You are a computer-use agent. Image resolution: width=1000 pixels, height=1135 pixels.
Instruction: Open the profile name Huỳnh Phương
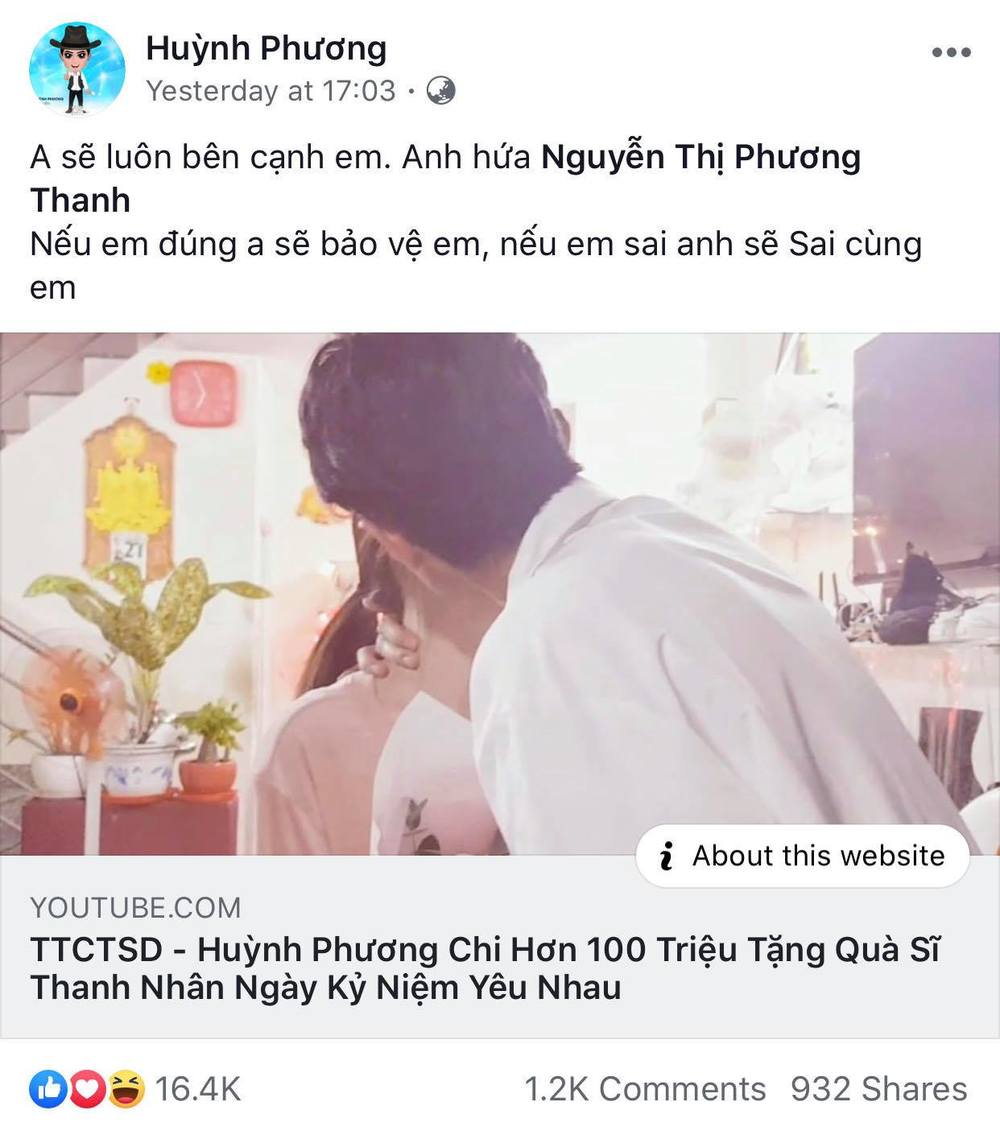266,47
